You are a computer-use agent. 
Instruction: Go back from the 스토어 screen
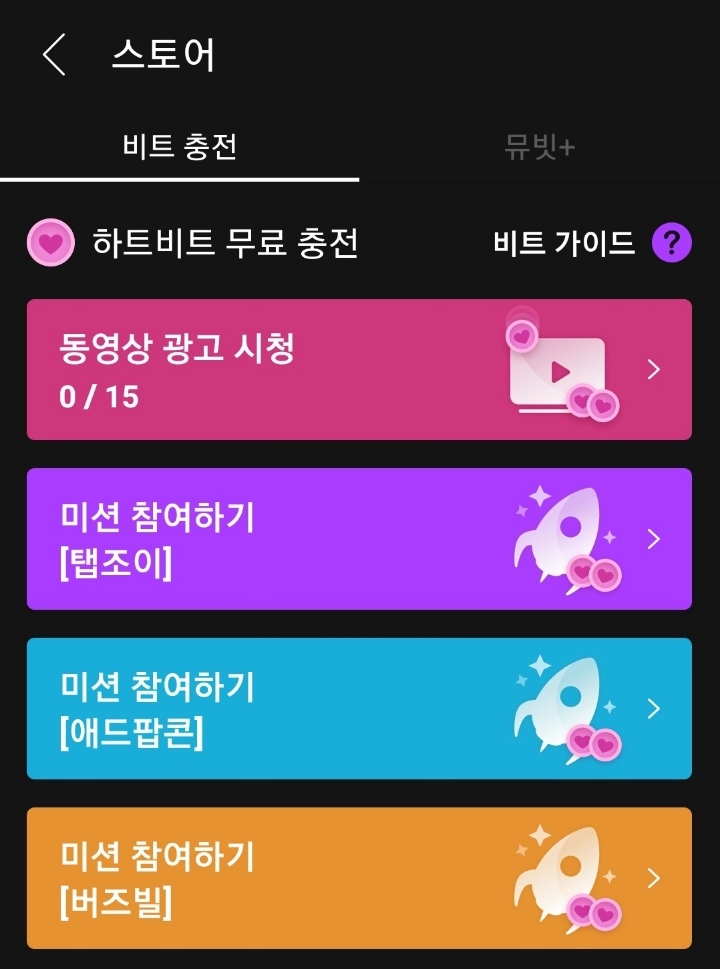coord(54,55)
